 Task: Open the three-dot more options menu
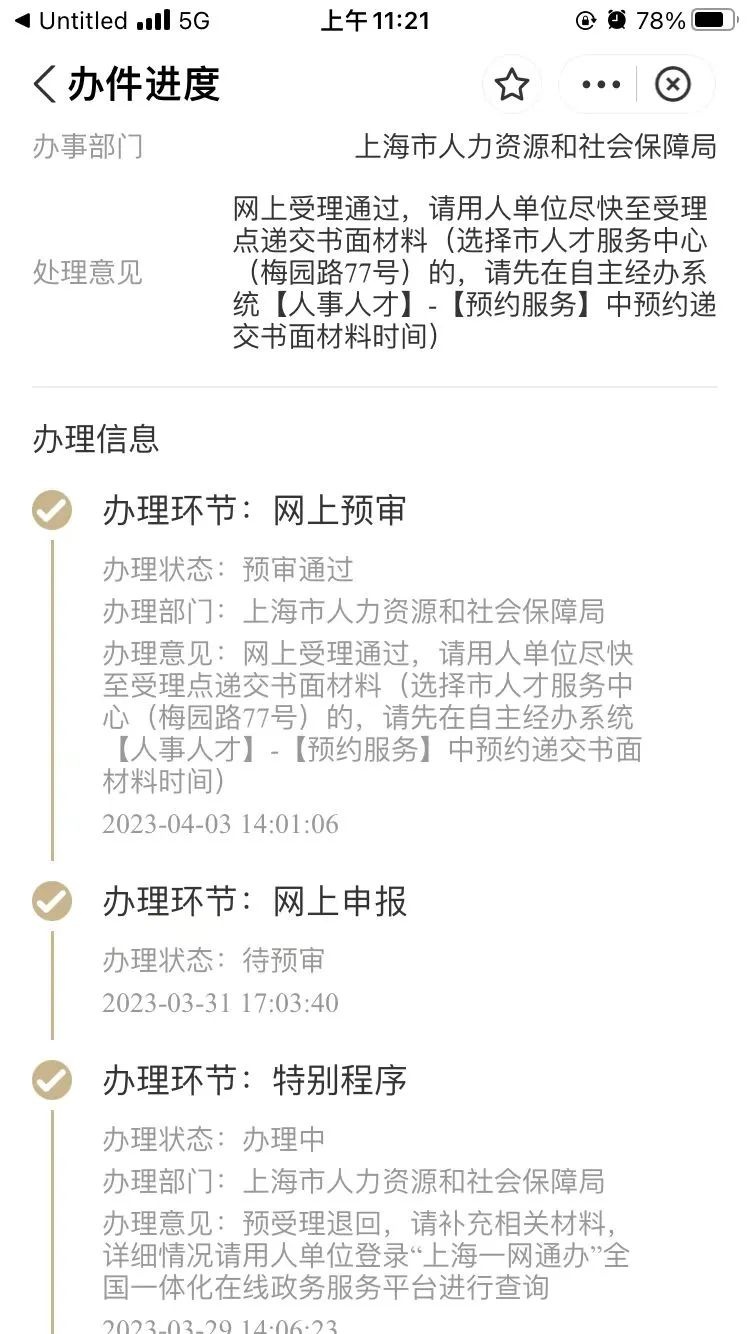pyautogui.click(x=600, y=85)
